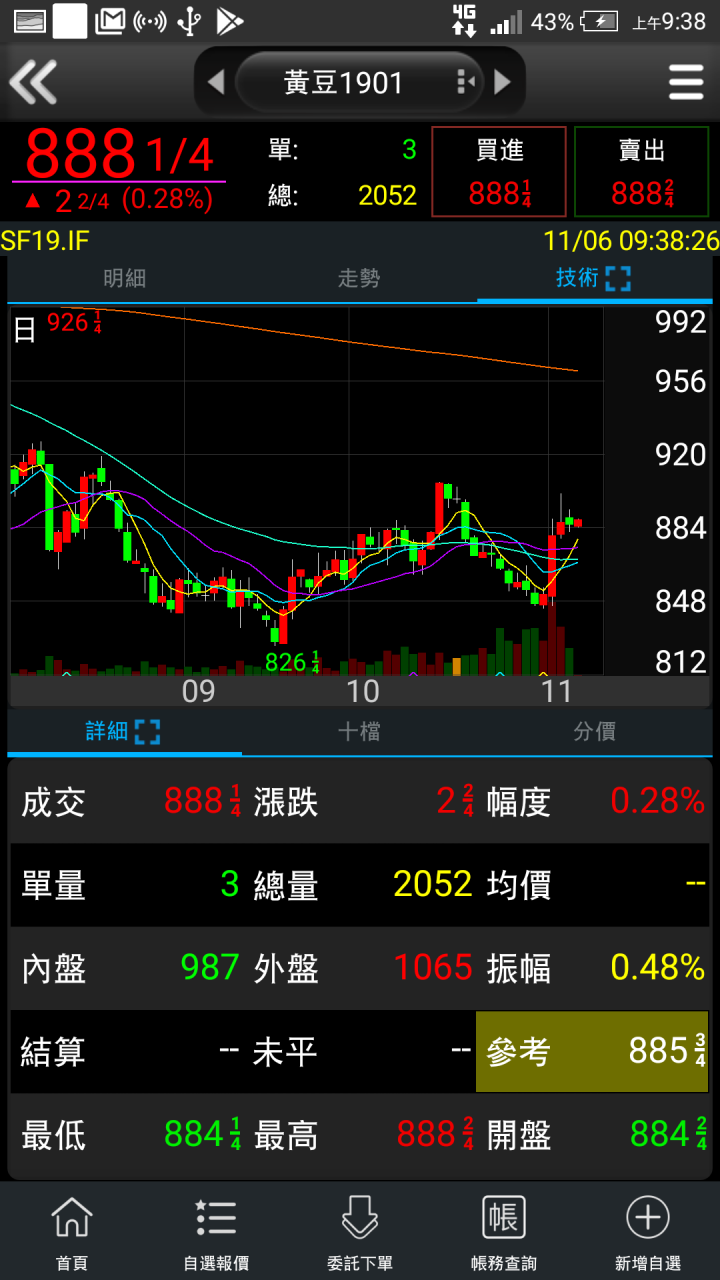720x1280 pixels.
Task: Switch to the 明細 tab
Action: pyautogui.click(x=125, y=279)
